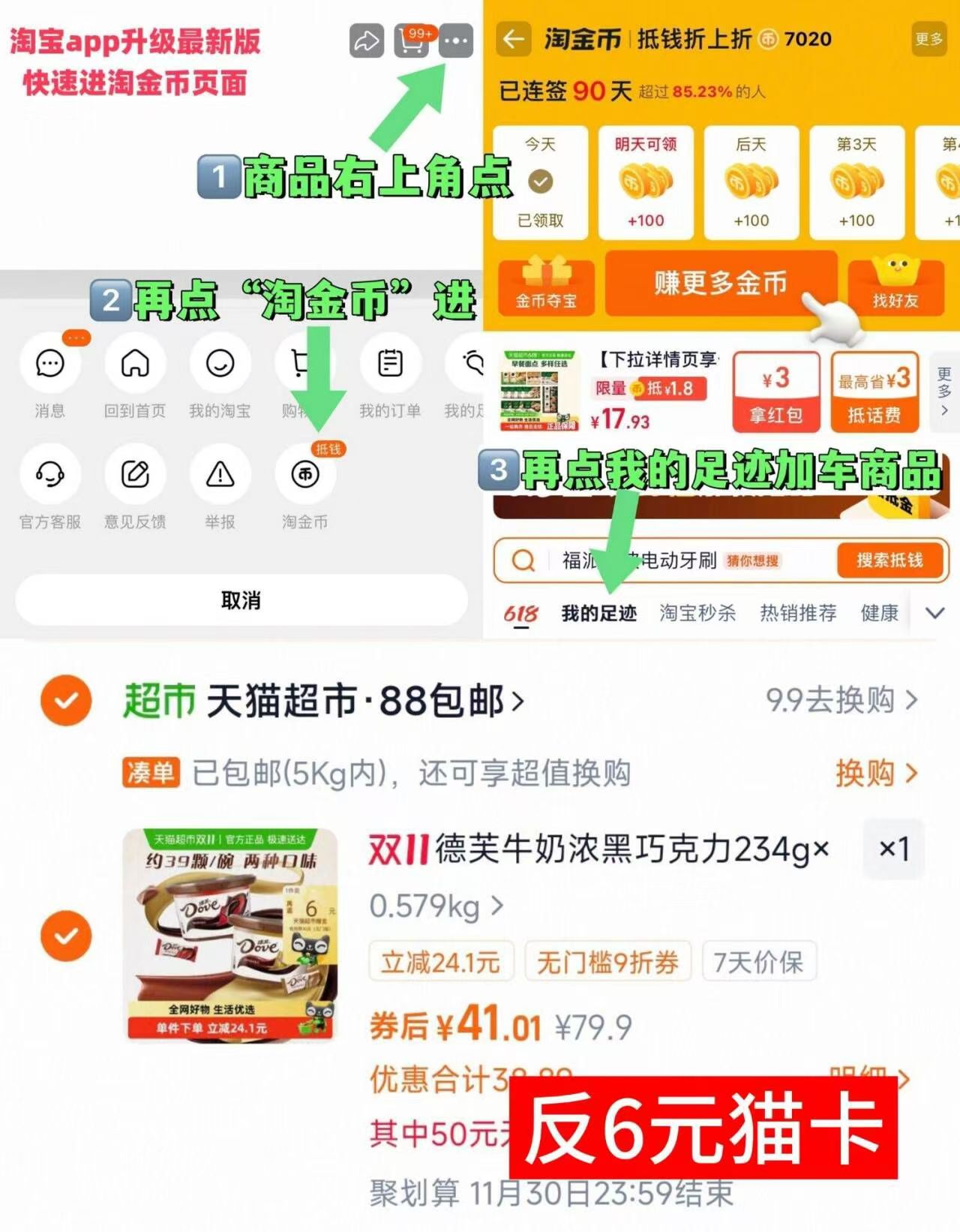Screen dimensions: 960x1232
Task: Tap the 举报 report icon
Action: point(220,475)
